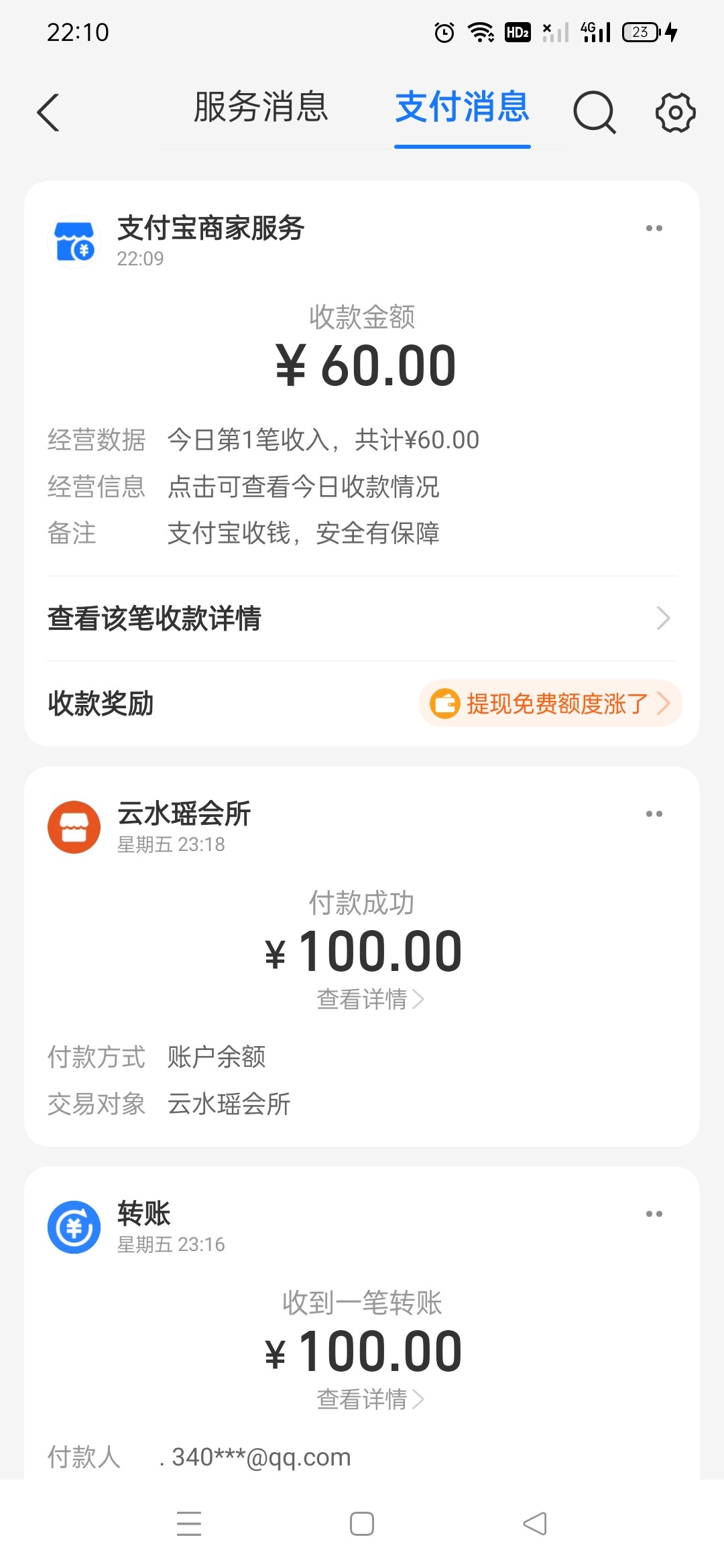Open the 支付宝商家服务 store avatar
This screenshot has width=724, height=1568.
[74, 241]
